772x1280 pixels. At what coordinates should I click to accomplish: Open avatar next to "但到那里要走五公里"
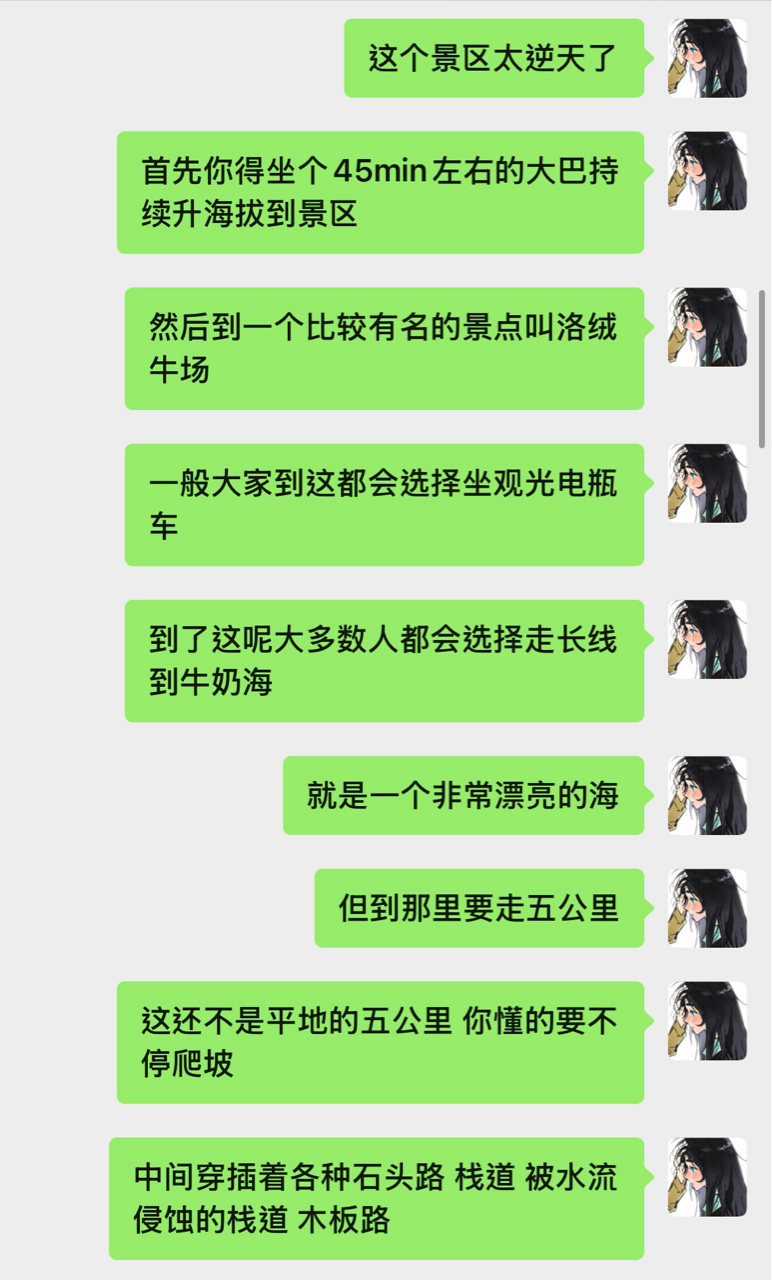click(x=707, y=908)
